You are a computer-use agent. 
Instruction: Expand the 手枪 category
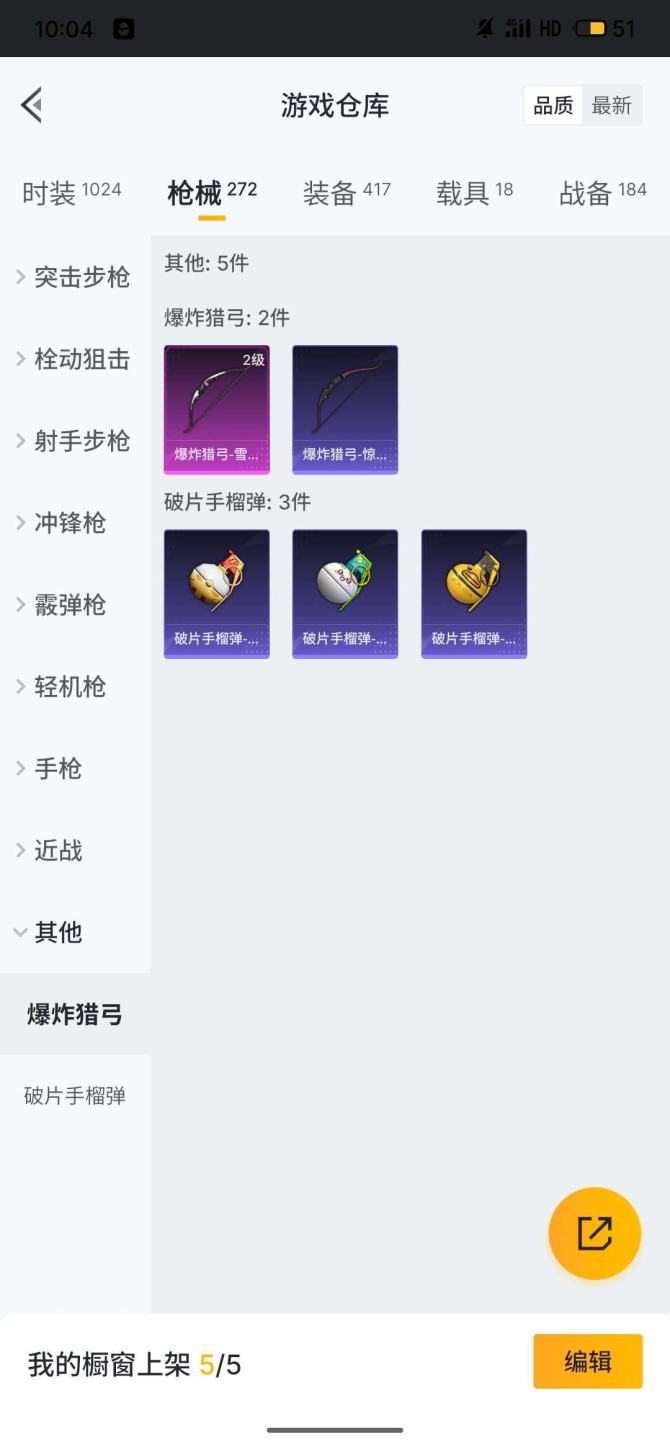[50, 769]
